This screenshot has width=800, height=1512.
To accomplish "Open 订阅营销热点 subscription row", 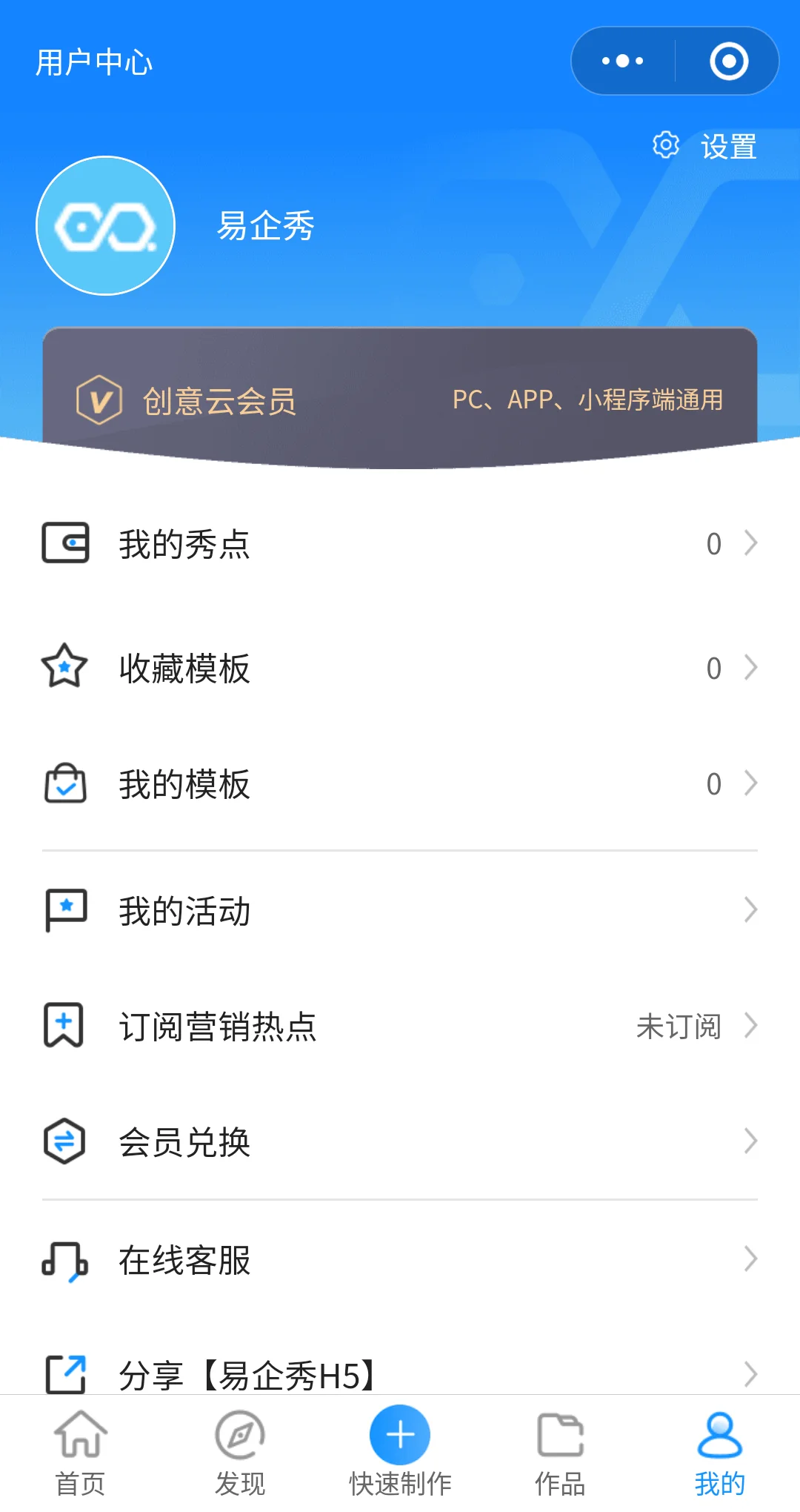I will click(x=400, y=1027).
